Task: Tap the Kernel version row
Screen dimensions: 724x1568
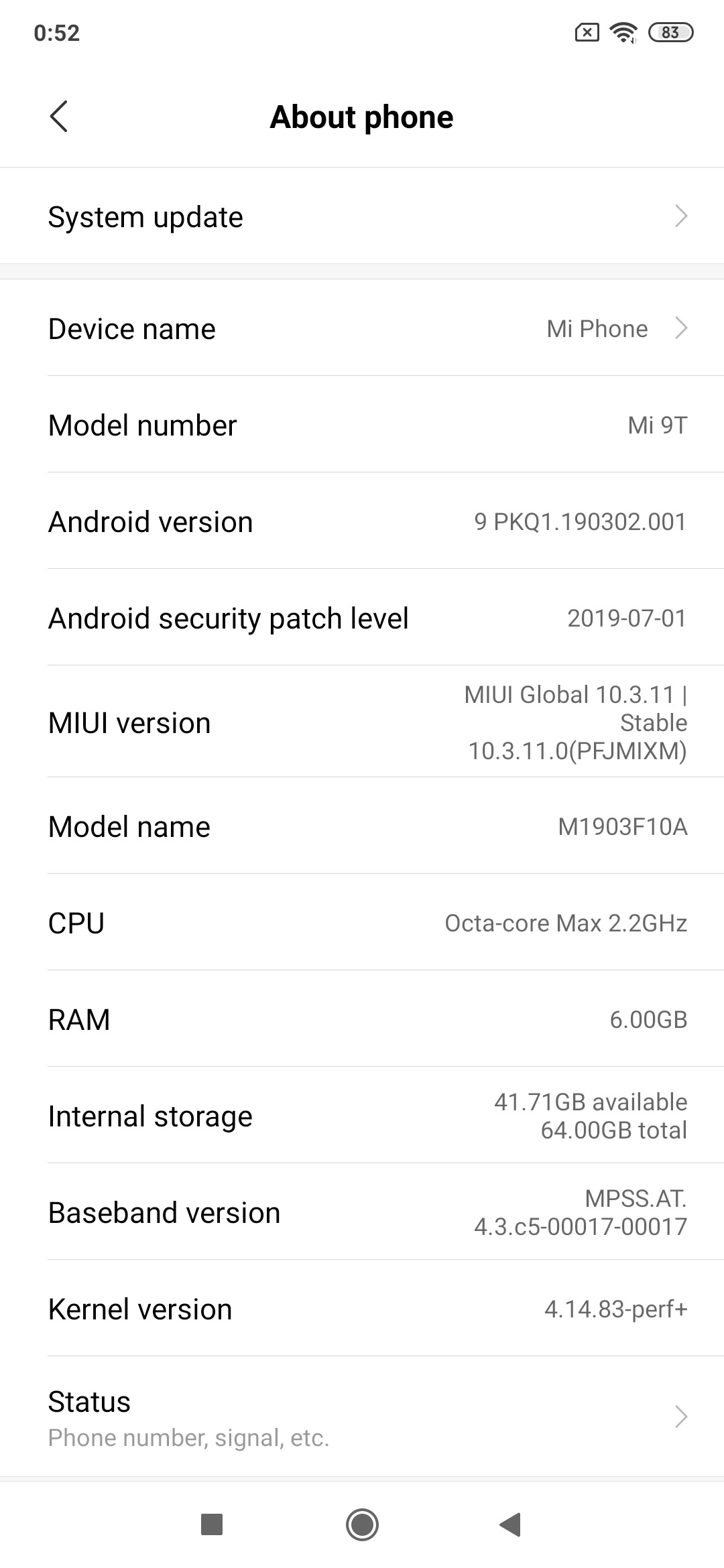Action: [x=362, y=1309]
